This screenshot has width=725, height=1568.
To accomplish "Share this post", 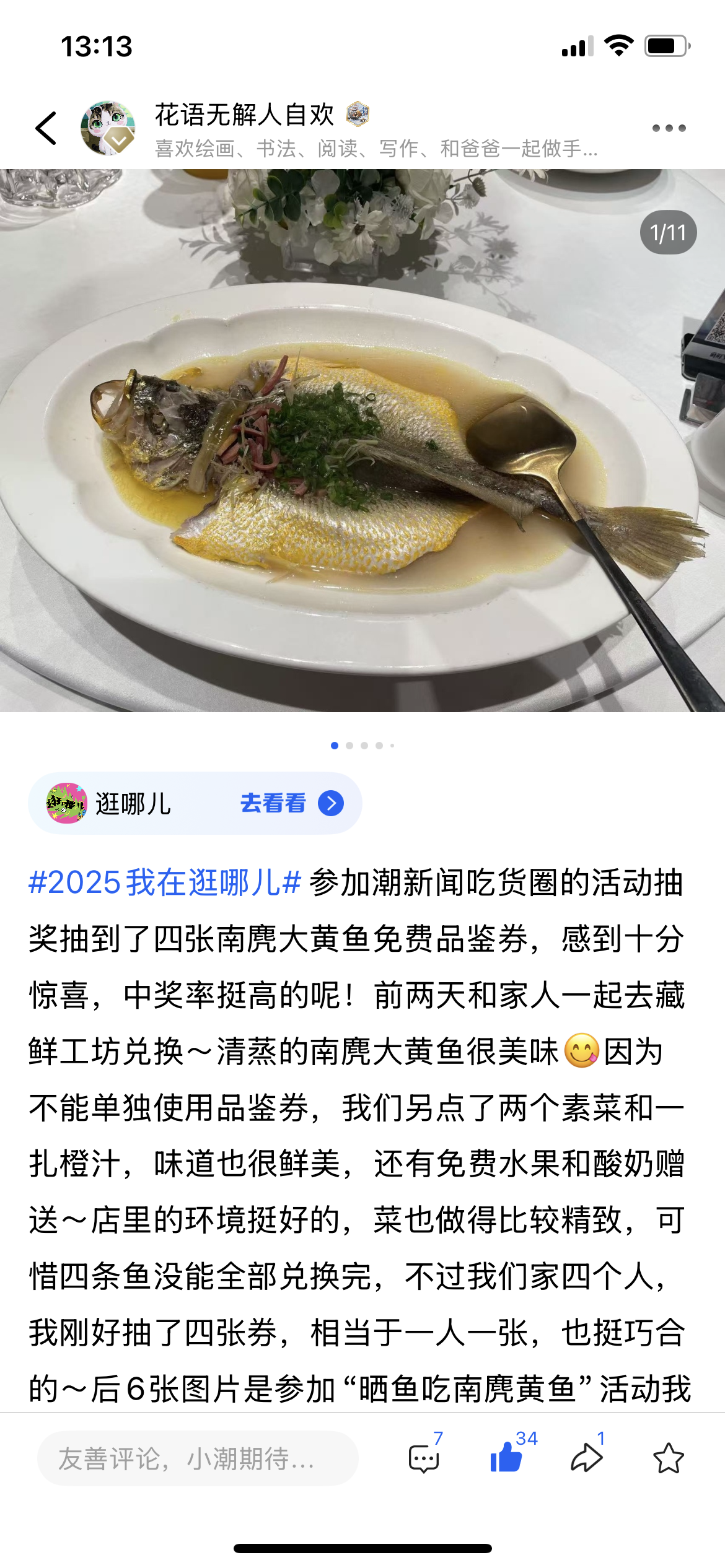I will (x=586, y=1458).
